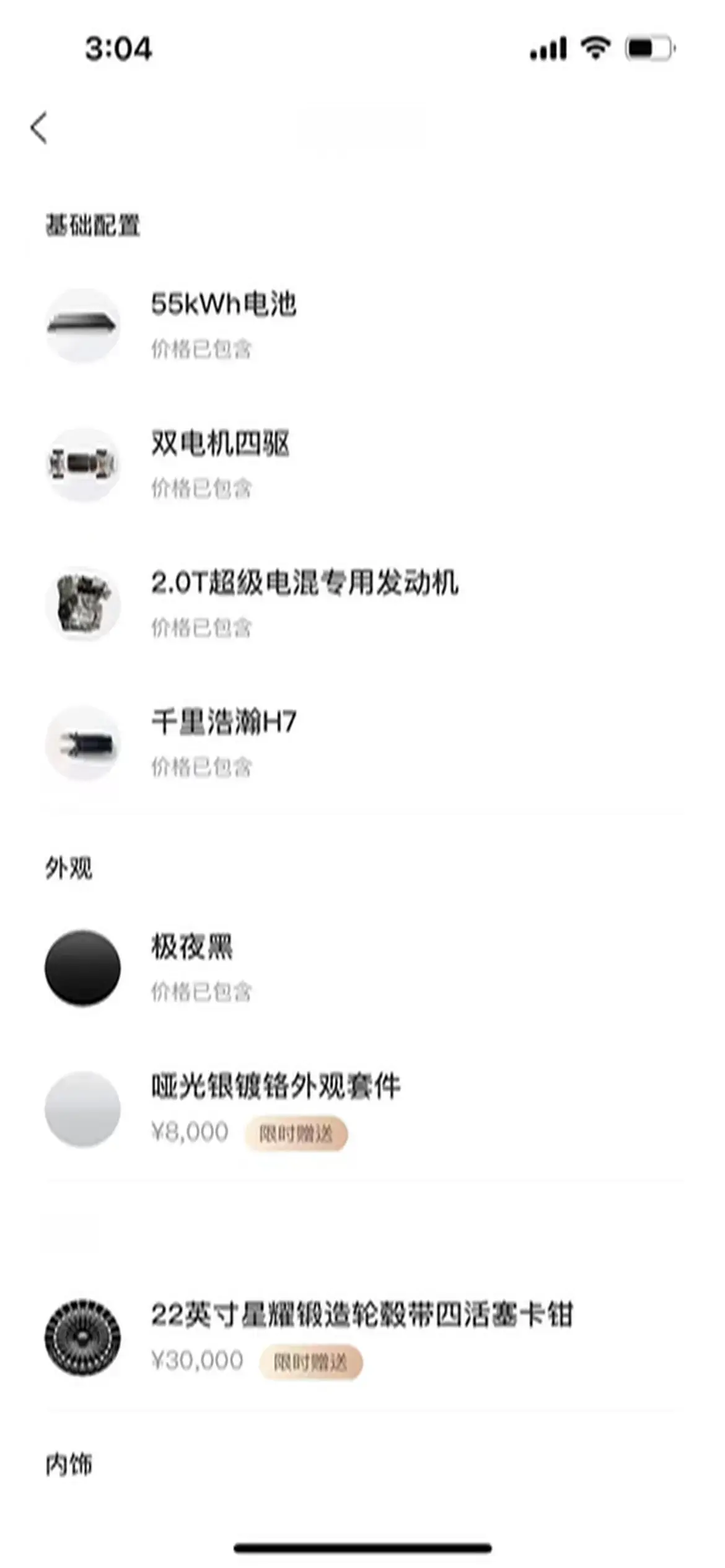The height and width of the screenshot is (1568, 725).
Task: Go back using the top-left arrow
Action: [38, 128]
